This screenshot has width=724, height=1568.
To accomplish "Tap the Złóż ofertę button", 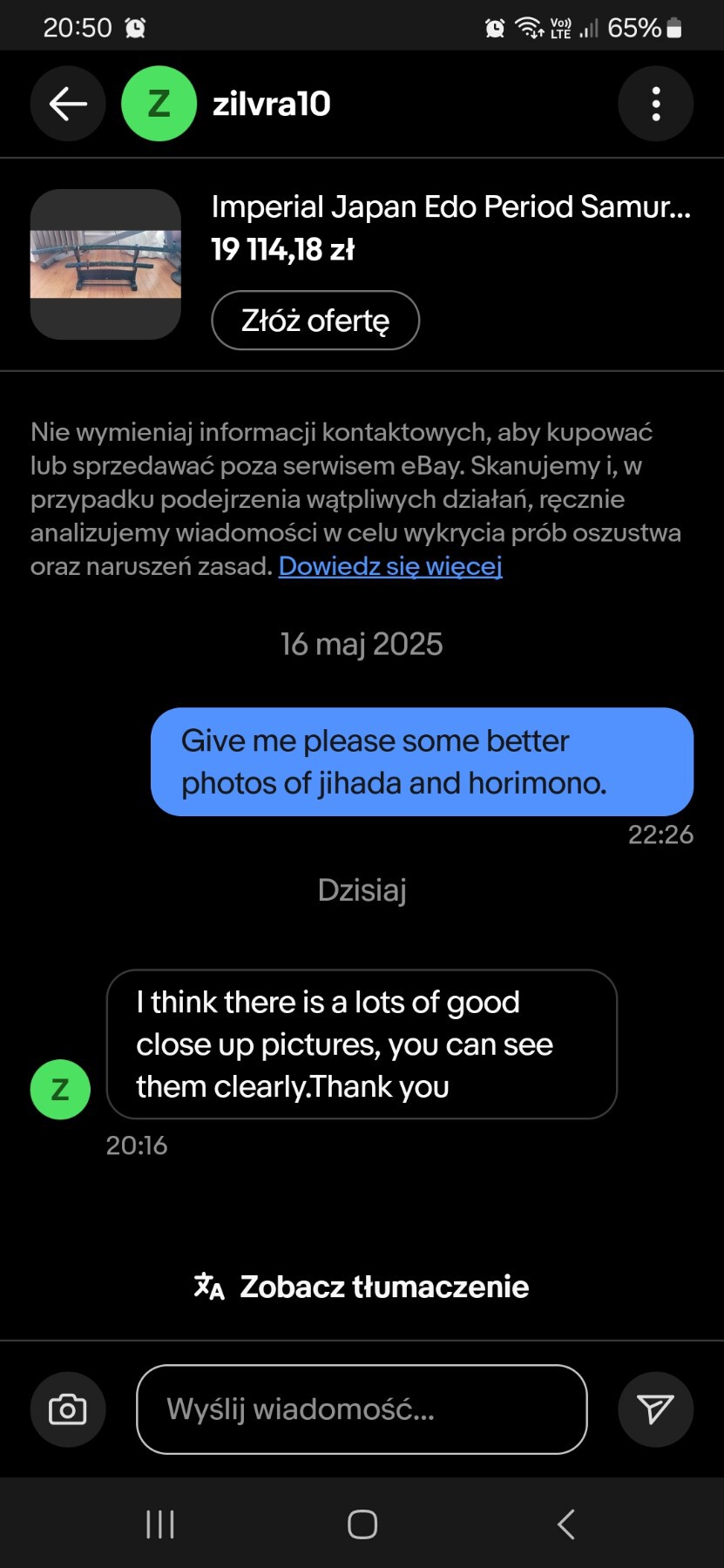I will click(x=315, y=321).
